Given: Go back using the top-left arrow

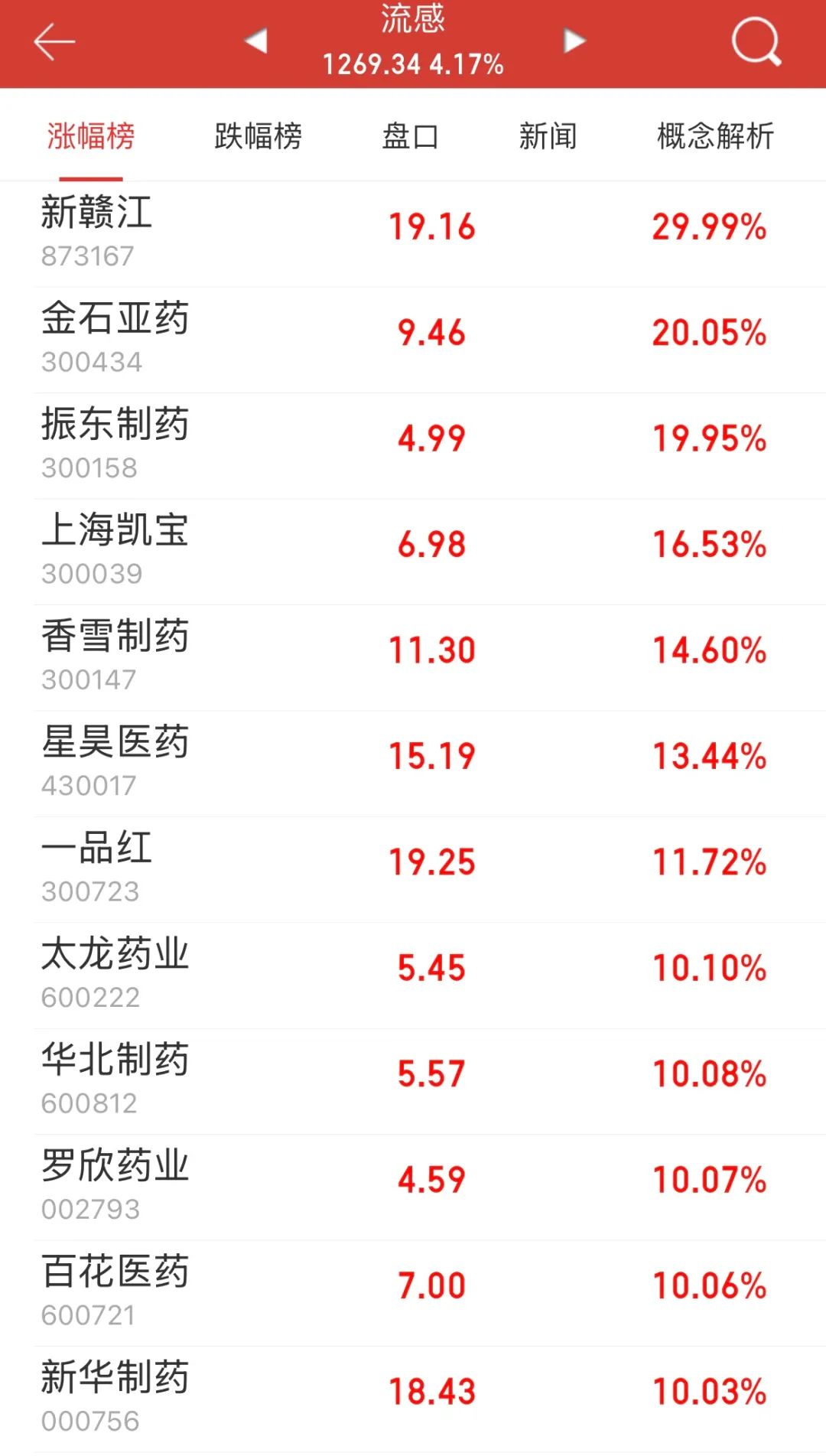Looking at the screenshot, I should 54,41.
